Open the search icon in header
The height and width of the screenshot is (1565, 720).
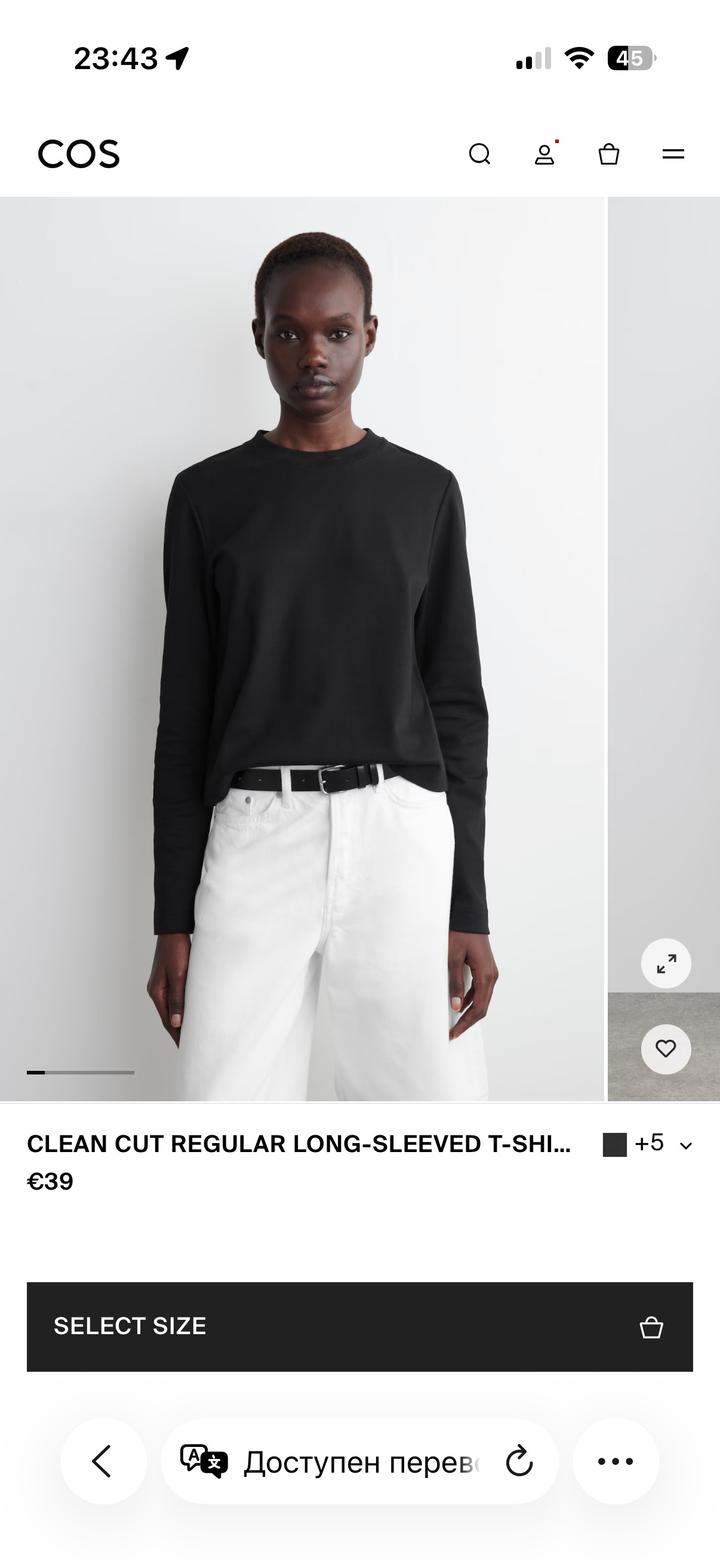point(480,154)
